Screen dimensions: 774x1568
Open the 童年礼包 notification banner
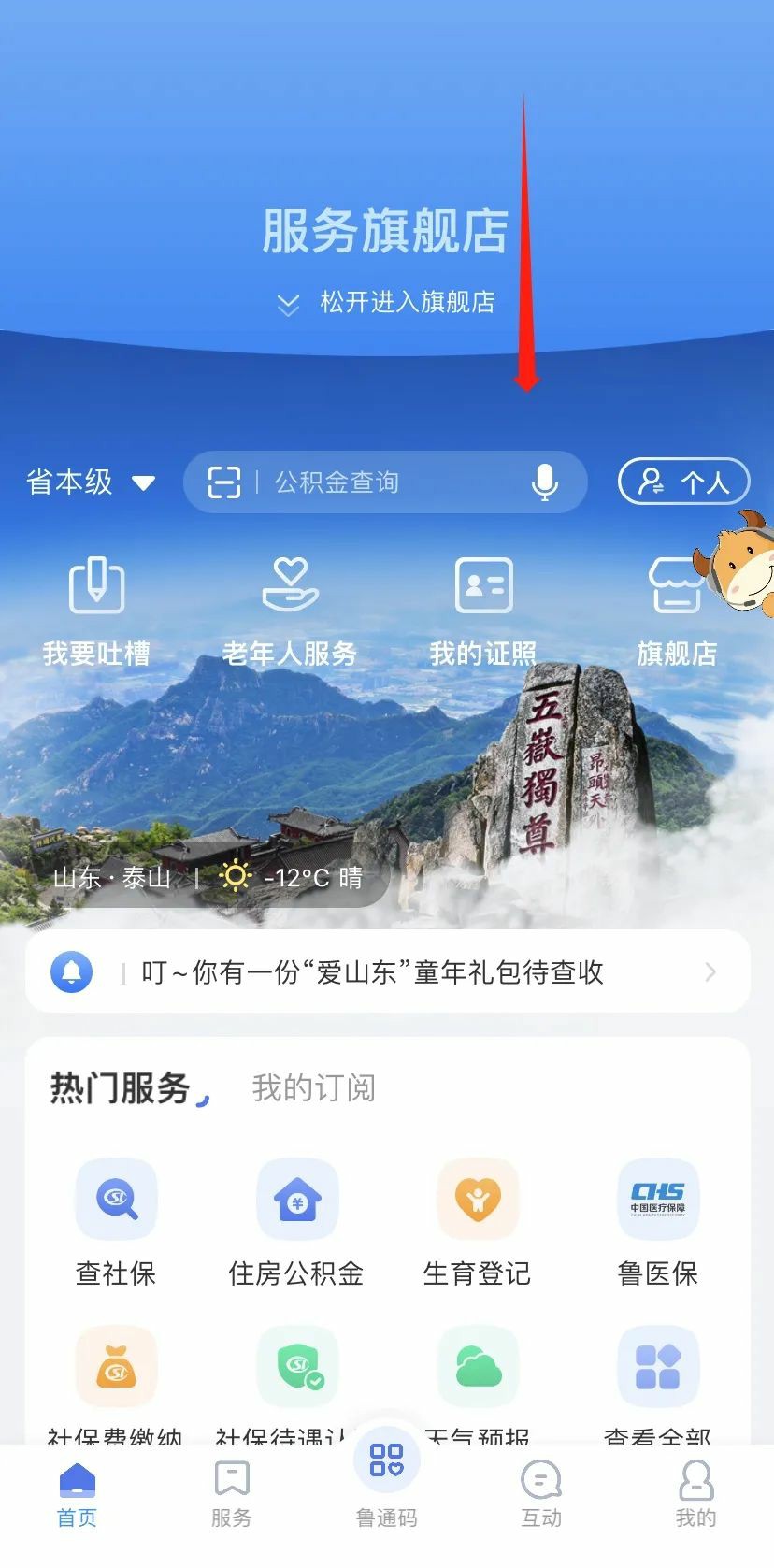pyautogui.click(x=387, y=972)
